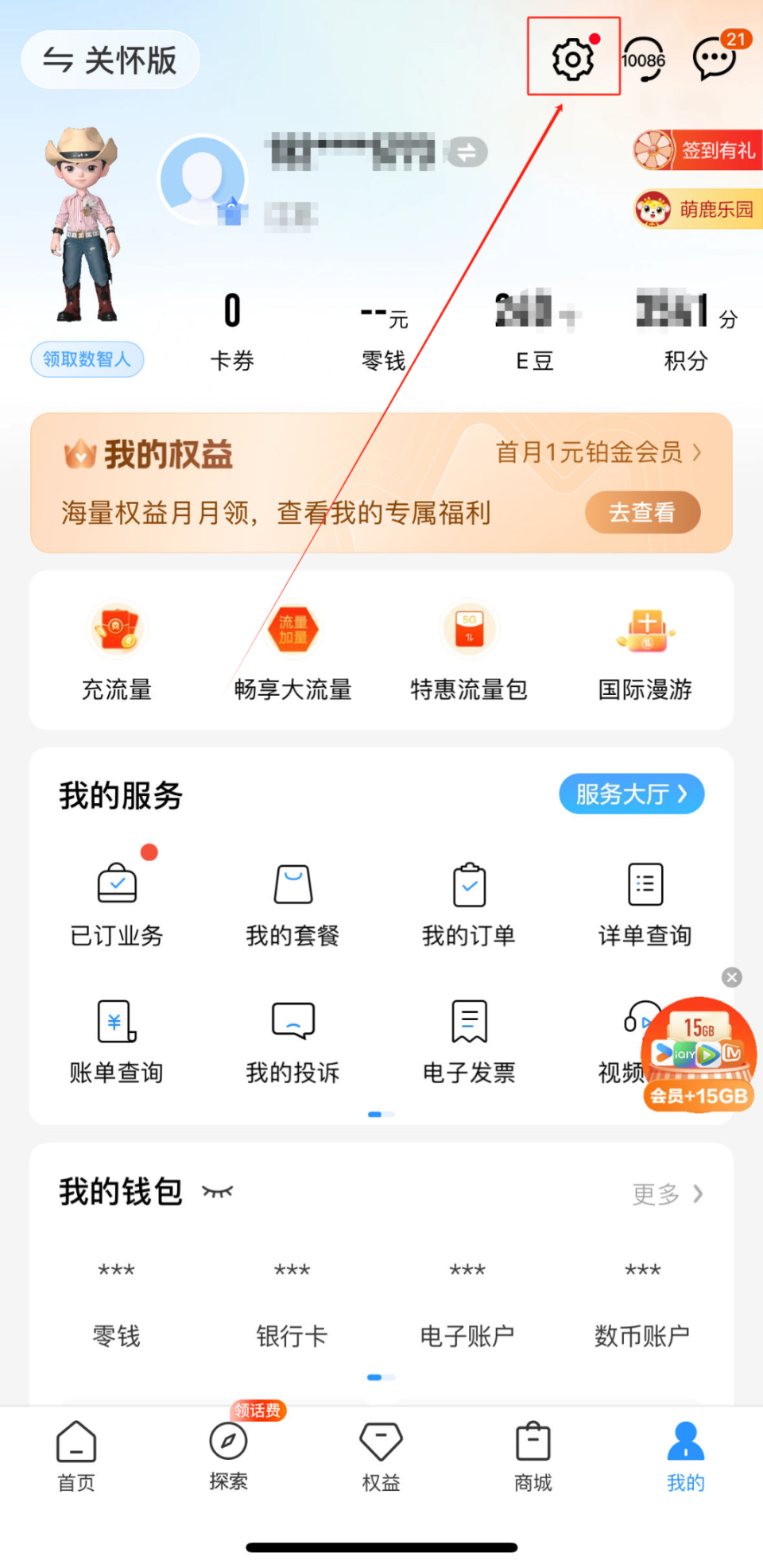Toggle wallet balance visibility eye icon
The width and height of the screenshot is (763, 1568).
point(216,1190)
